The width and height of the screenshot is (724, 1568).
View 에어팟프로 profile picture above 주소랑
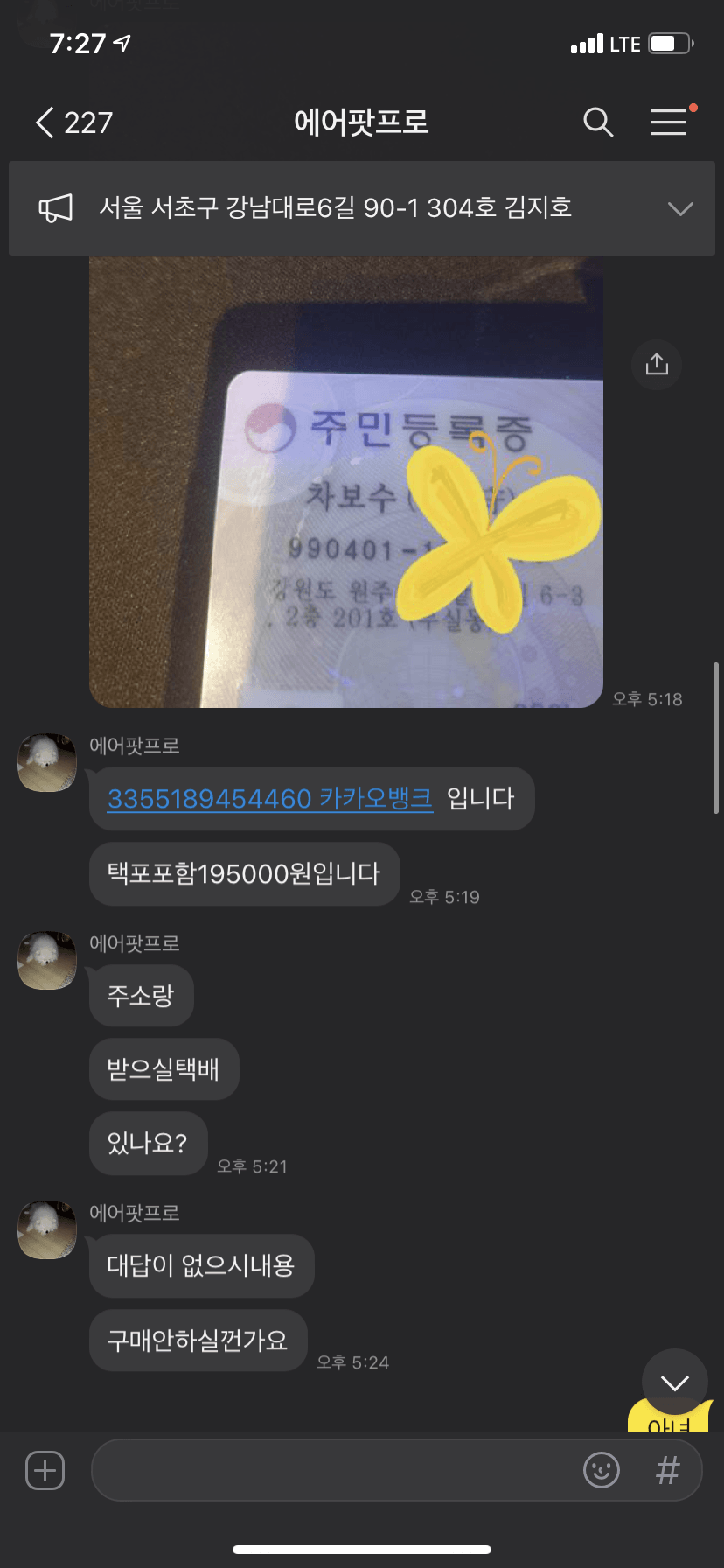pyautogui.click(x=47, y=960)
